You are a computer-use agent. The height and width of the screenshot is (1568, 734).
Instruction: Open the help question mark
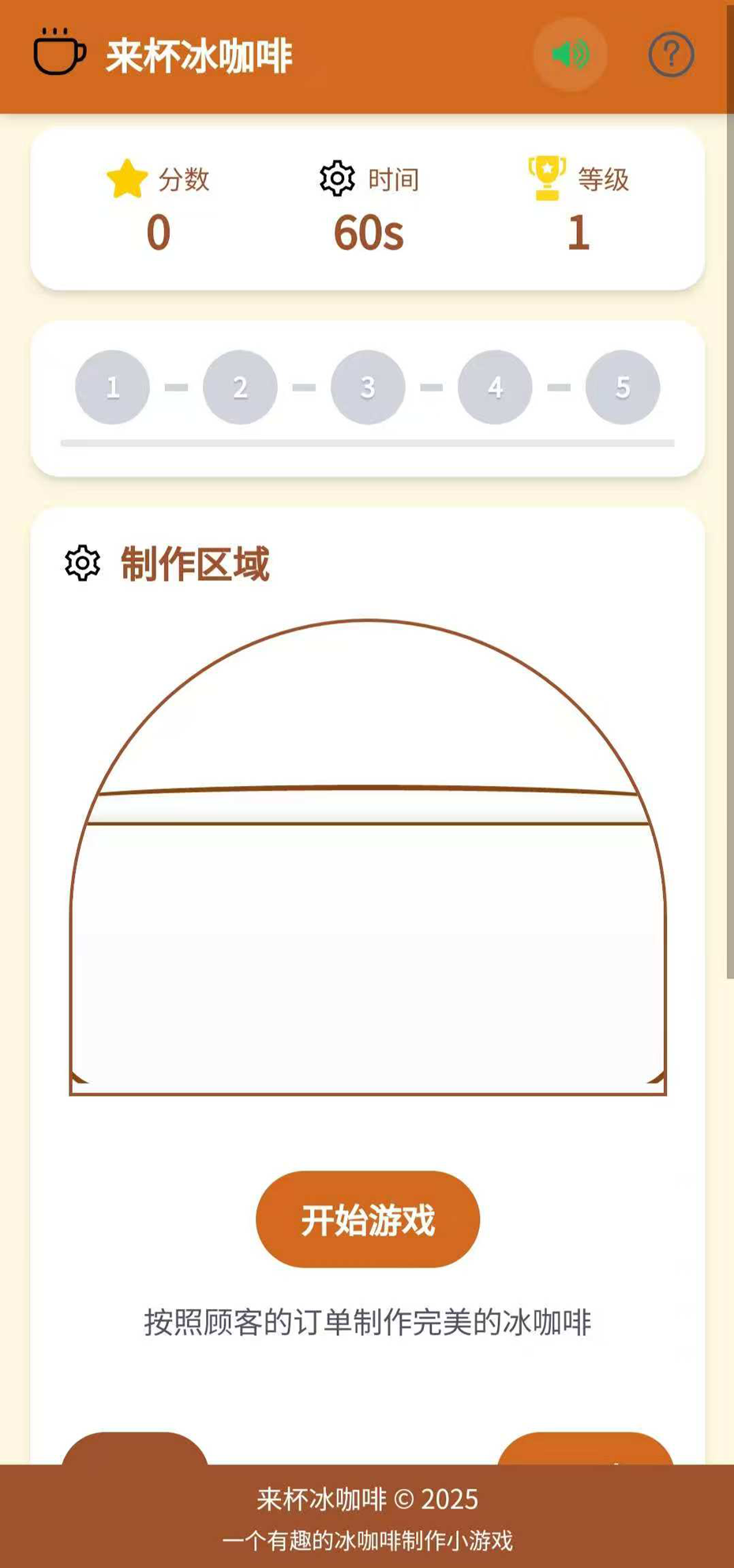(x=671, y=54)
